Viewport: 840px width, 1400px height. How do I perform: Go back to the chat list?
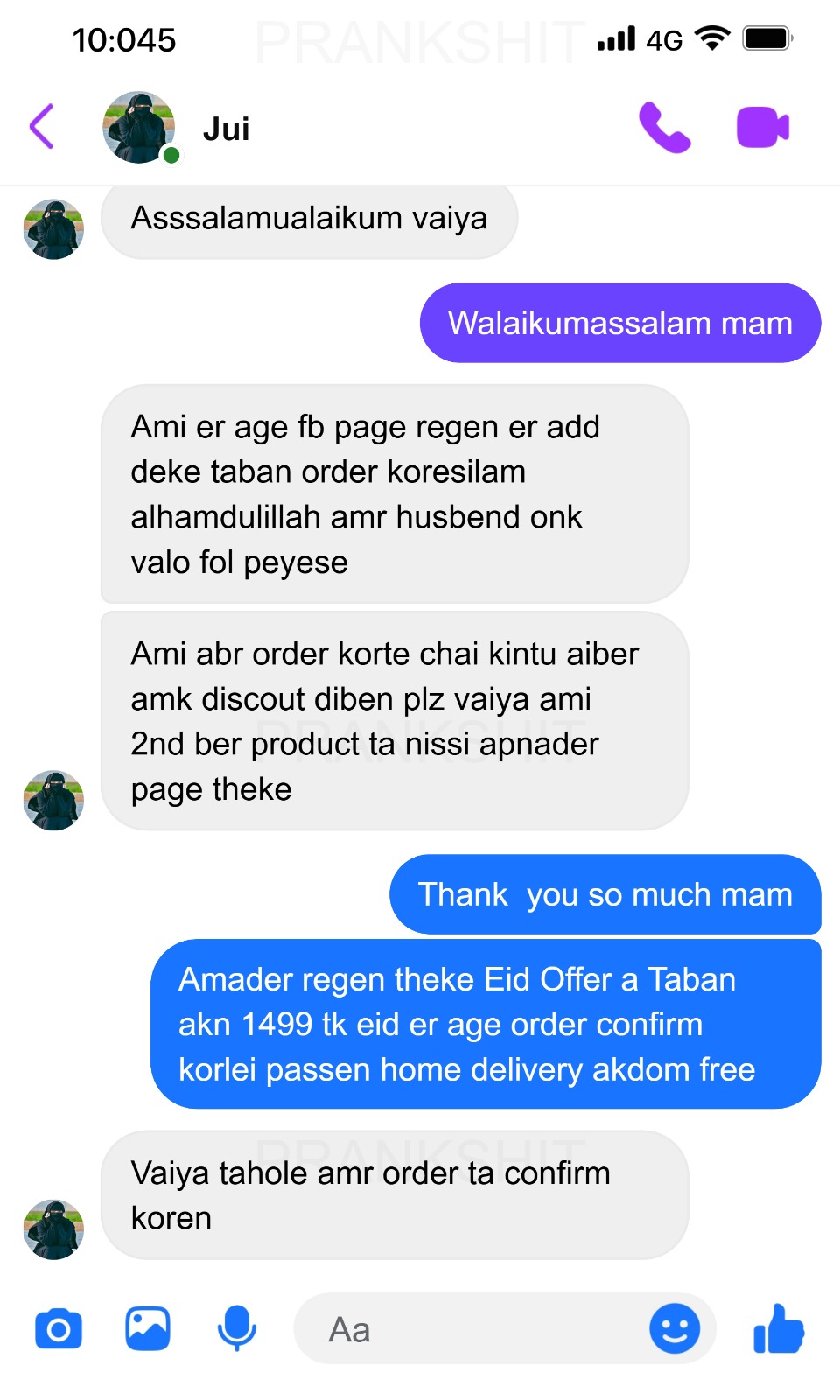pyautogui.click(x=42, y=127)
